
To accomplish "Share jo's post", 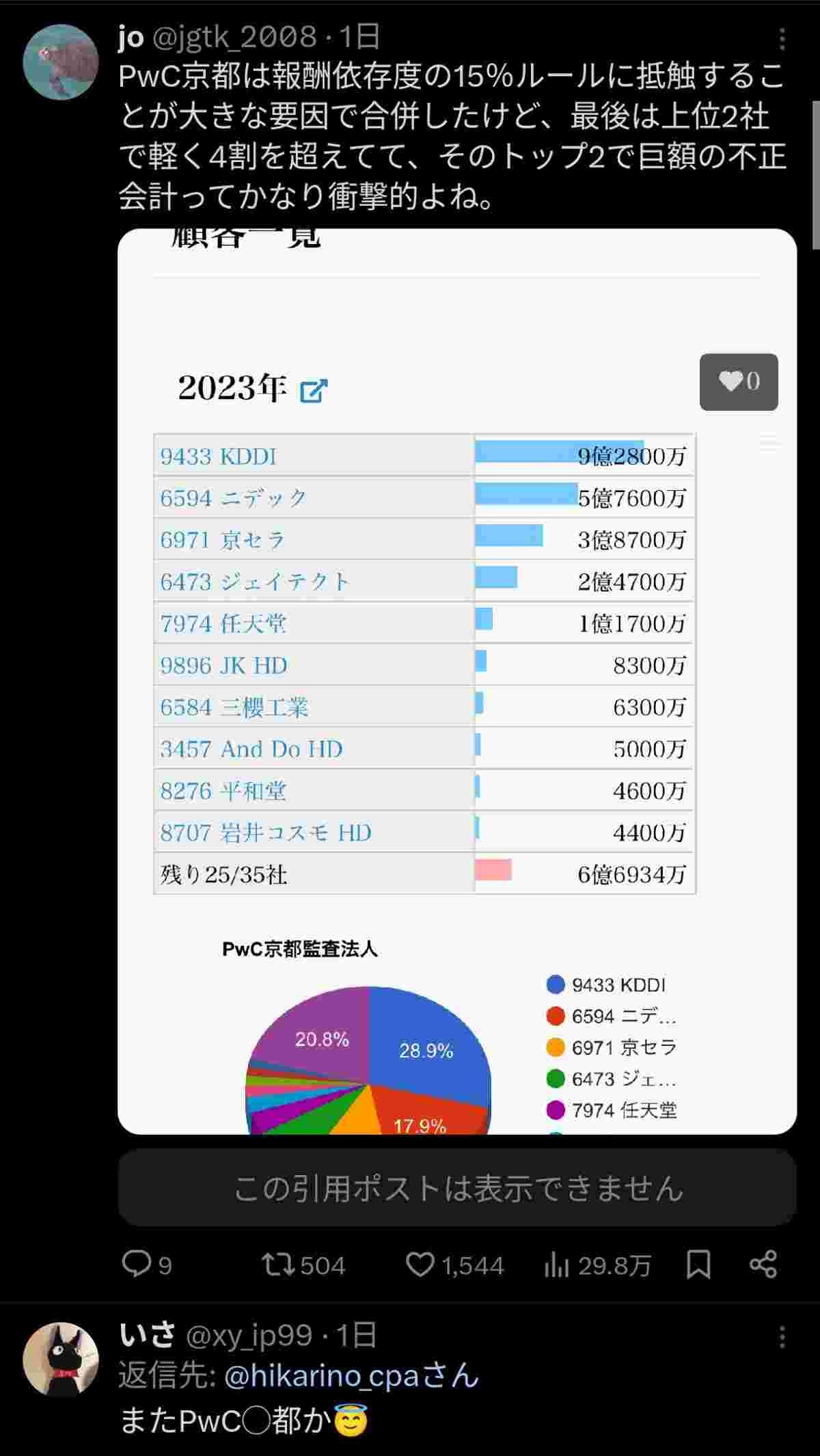I will 763,1265.
